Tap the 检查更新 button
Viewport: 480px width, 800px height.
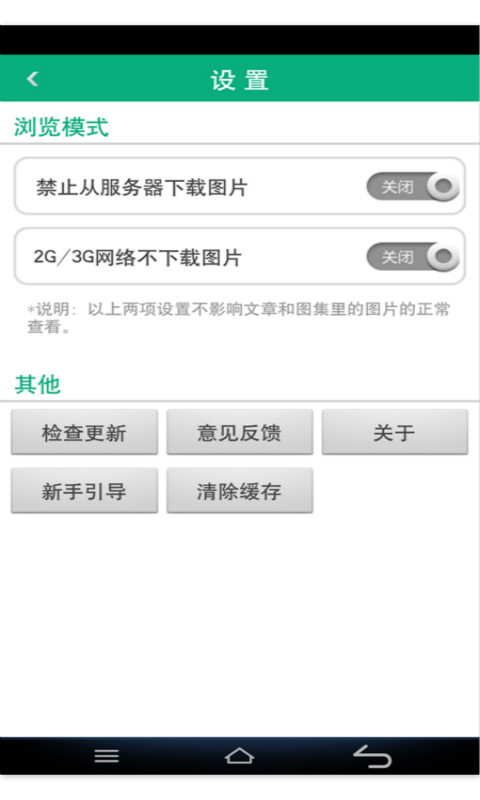point(85,432)
